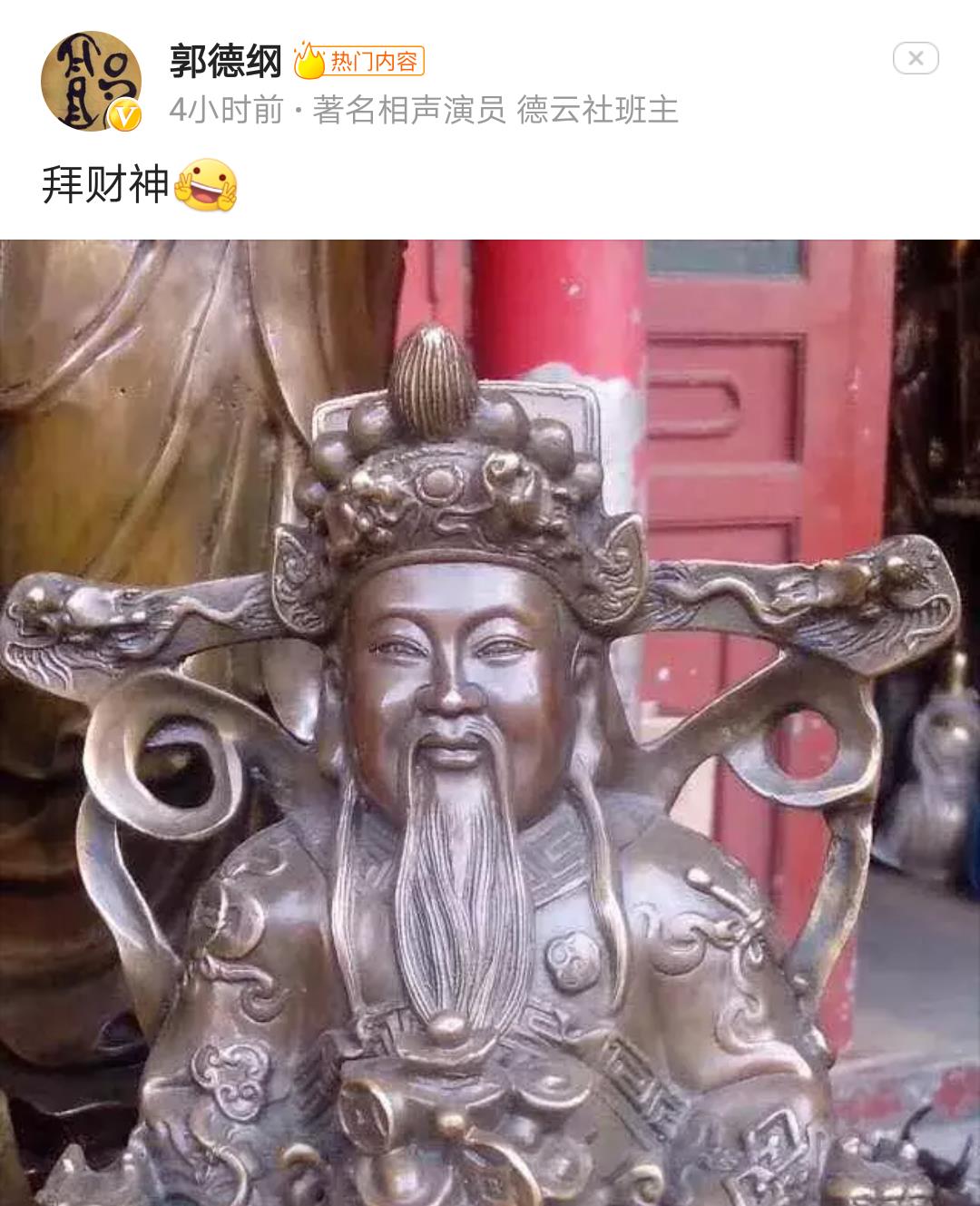Tap the username 郭德纲
The width and height of the screenshot is (980, 1206).
pos(226,61)
